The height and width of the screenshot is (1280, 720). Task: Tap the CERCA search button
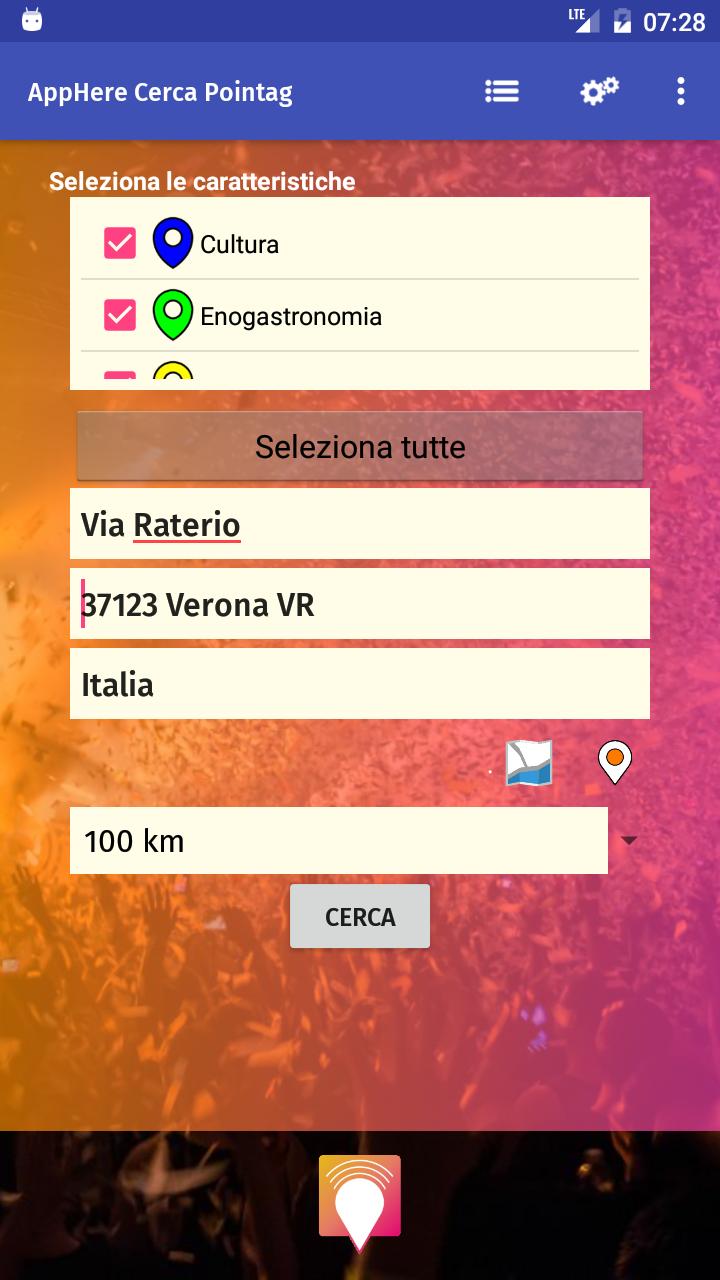(x=360, y=916)
